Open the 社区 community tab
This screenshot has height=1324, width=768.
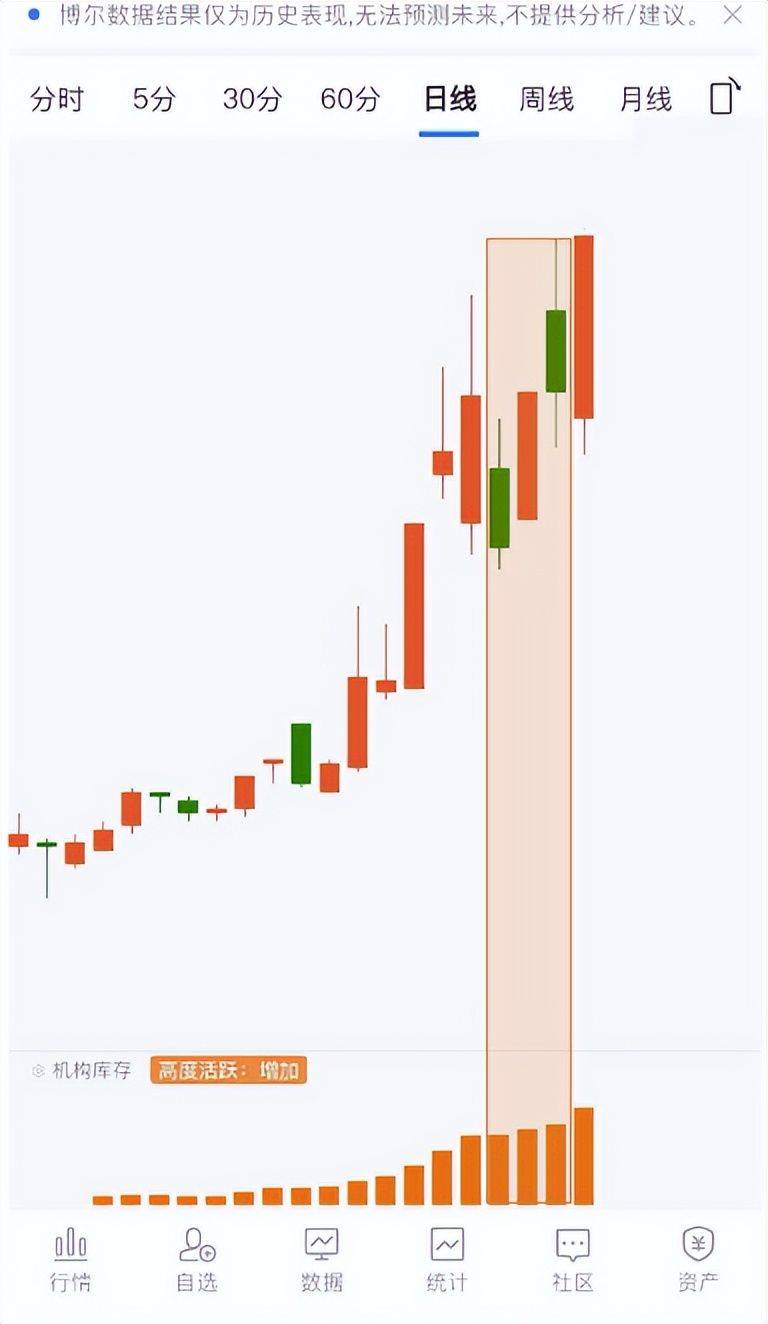click(572, 1260)
